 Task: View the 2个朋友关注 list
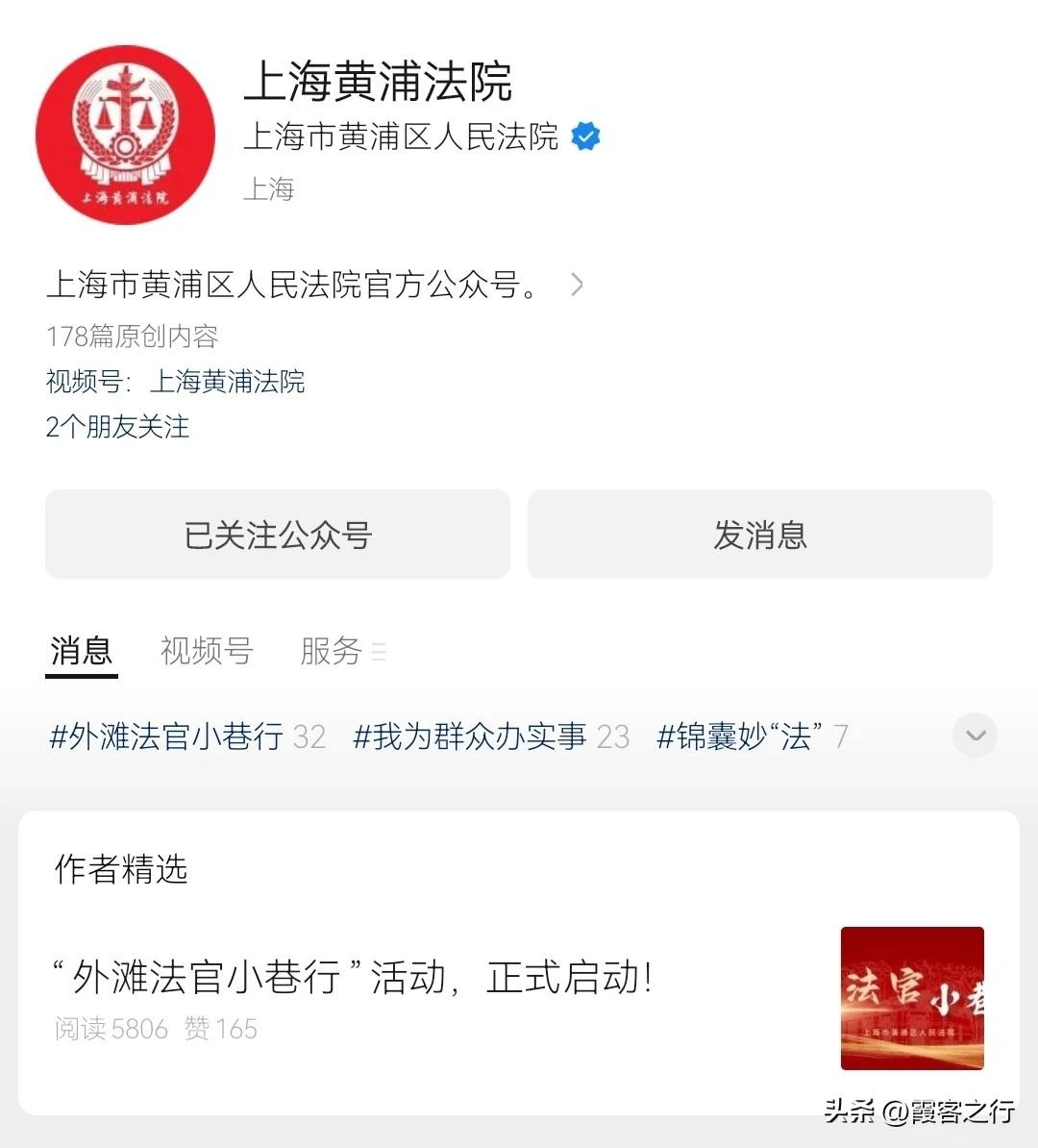tap(117, 426)
